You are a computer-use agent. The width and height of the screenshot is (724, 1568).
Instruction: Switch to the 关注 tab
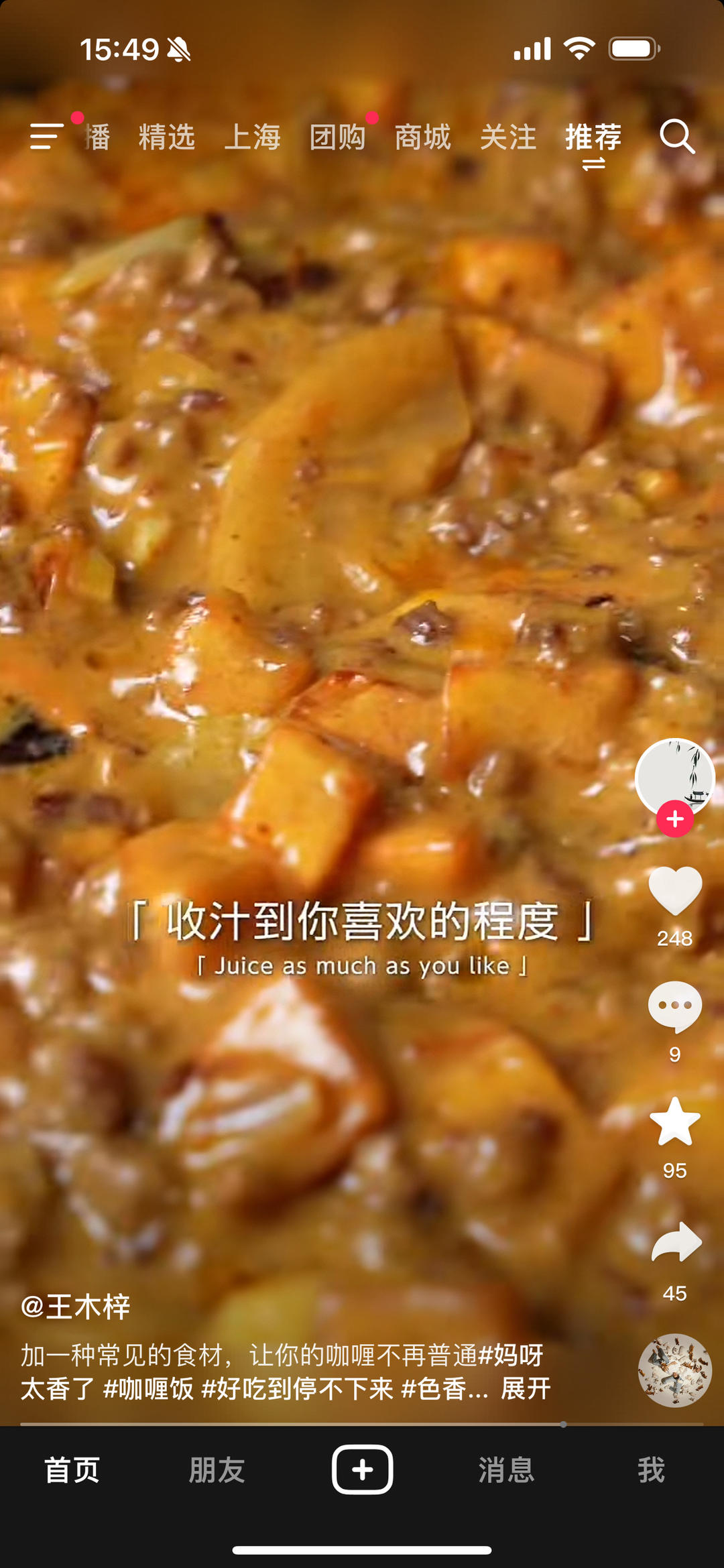point(508,137)
